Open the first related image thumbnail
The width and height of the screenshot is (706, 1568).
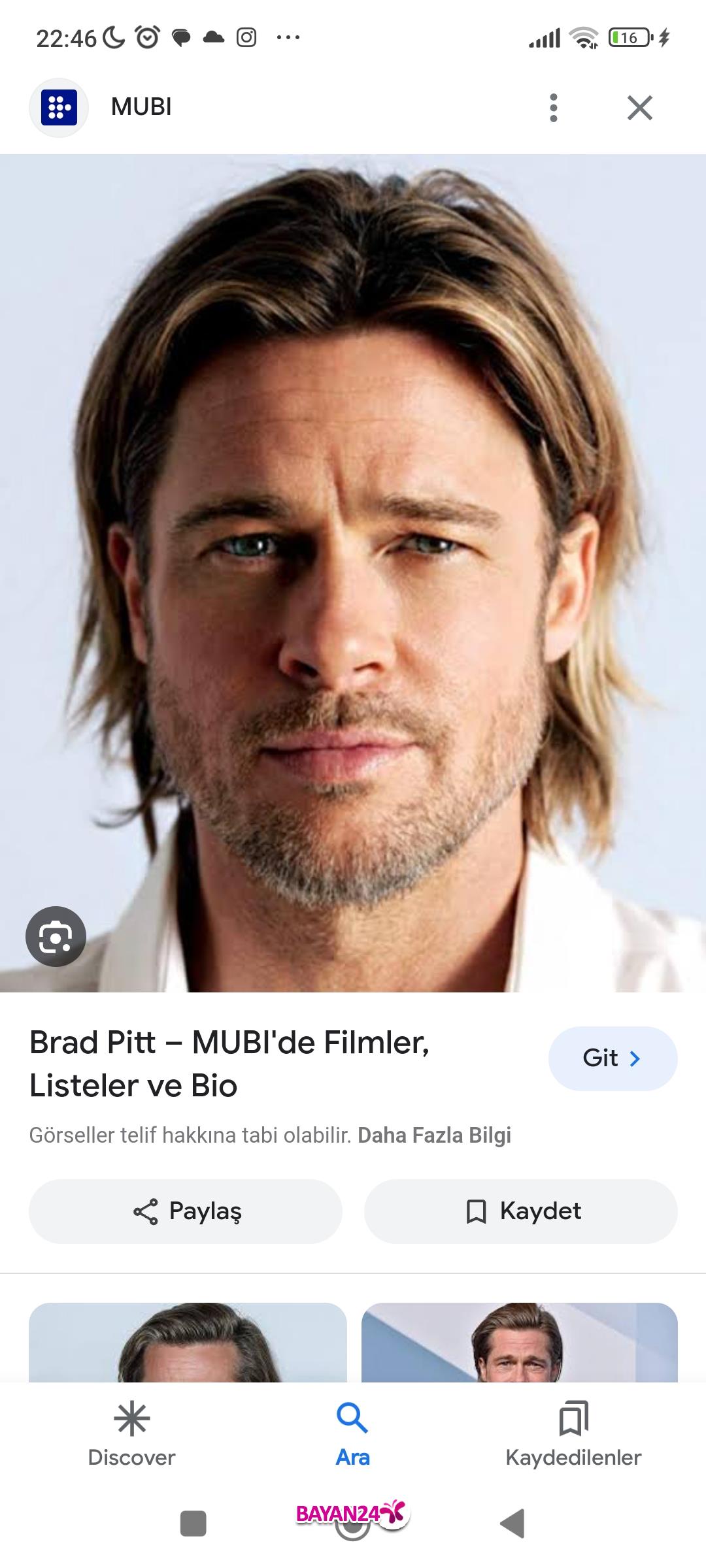tap(188, 1342)
